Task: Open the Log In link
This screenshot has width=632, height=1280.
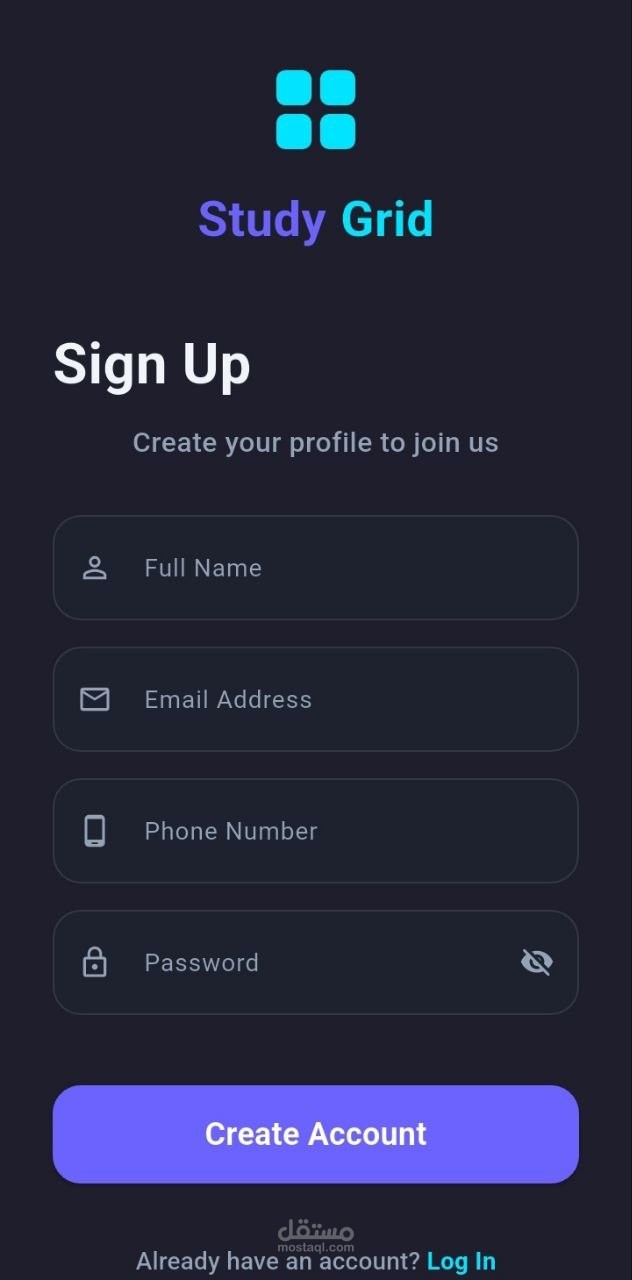Action: point(461,1261)
